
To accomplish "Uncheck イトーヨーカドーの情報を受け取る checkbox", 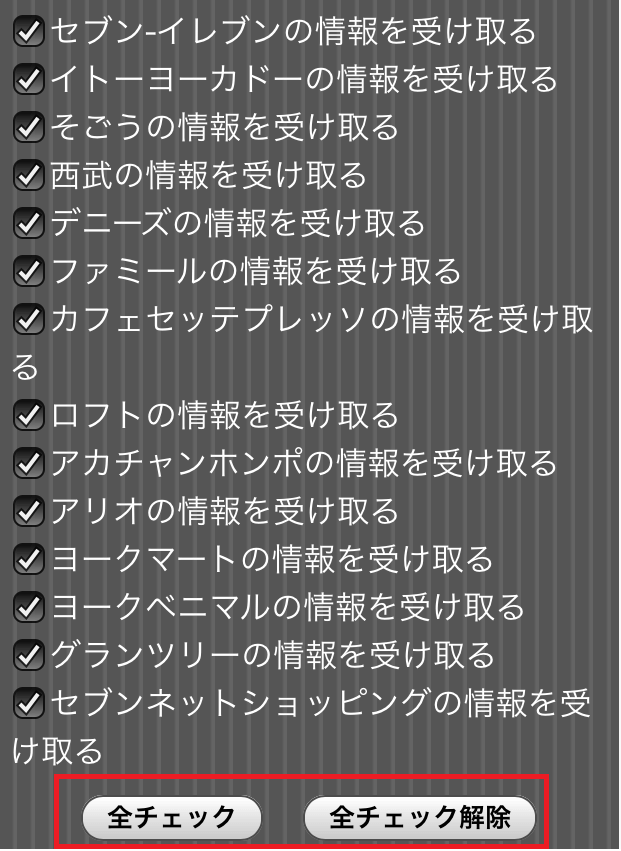I will click(x=30, y=79).
